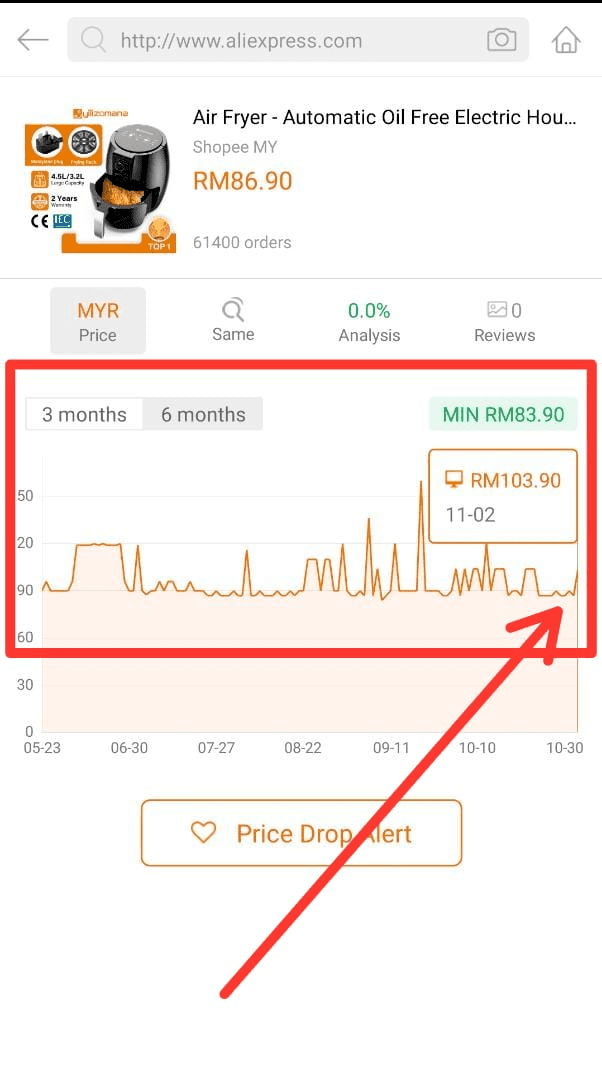Select the 6 months price range
The width and height of the screenshot is (602, 1080).
tap(203, 414)
